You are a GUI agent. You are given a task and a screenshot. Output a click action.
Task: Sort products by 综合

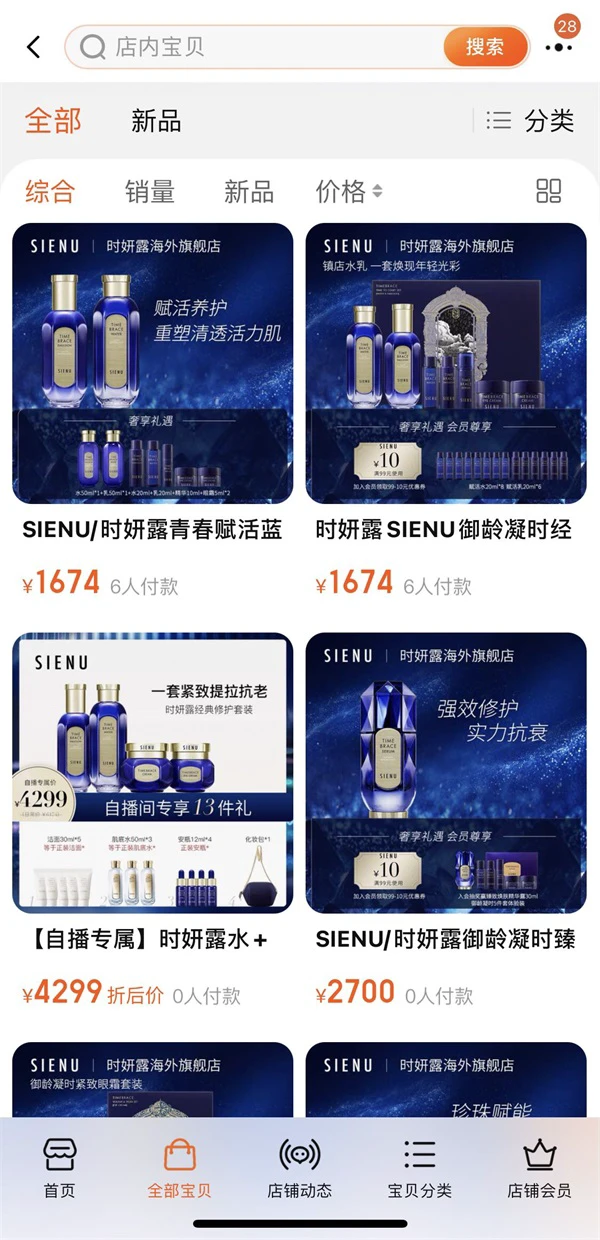[50, 191]
